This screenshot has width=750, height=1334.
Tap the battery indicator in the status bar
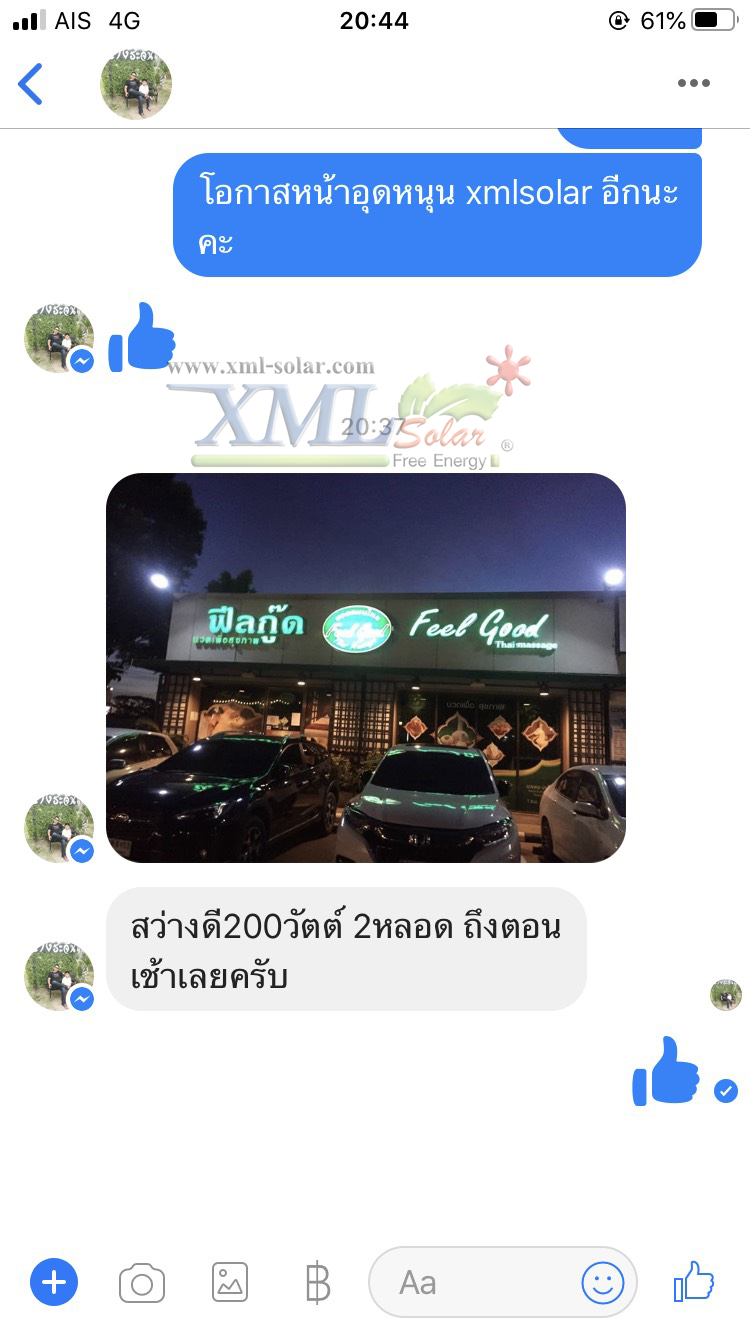click(x=711, y=18)
